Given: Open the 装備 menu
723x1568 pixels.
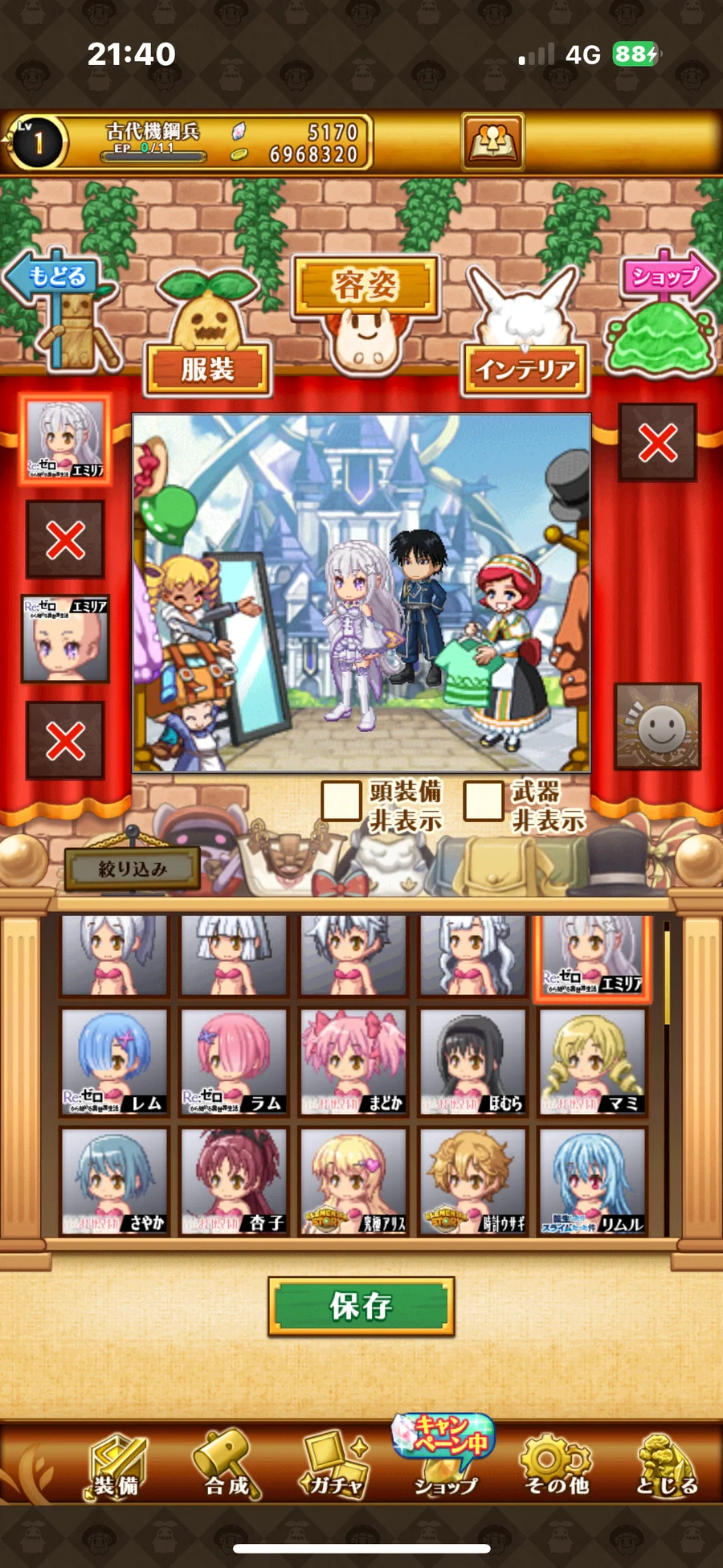Looking at the screenshot, I should coord(115,1468).
